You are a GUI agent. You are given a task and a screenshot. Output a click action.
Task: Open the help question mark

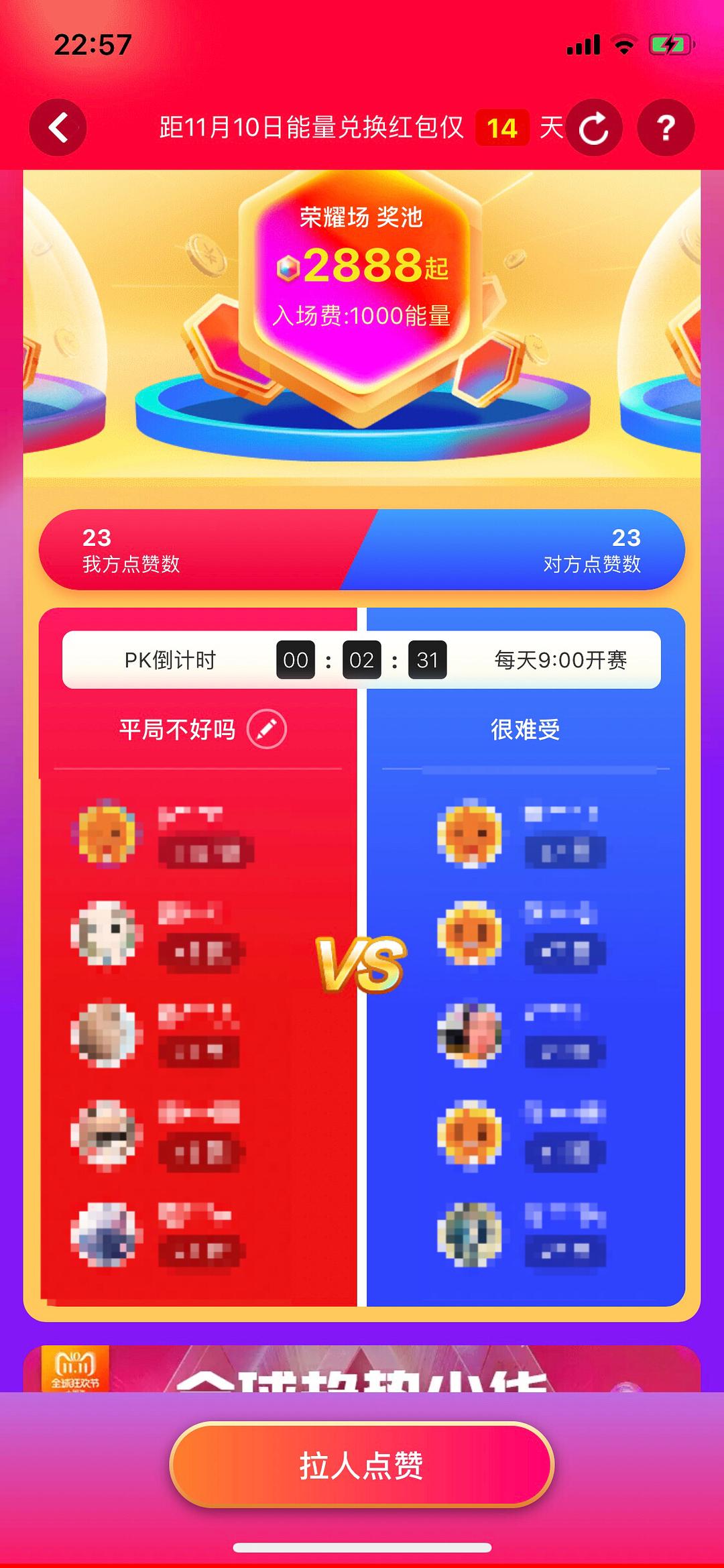click(x=665, y=128)
